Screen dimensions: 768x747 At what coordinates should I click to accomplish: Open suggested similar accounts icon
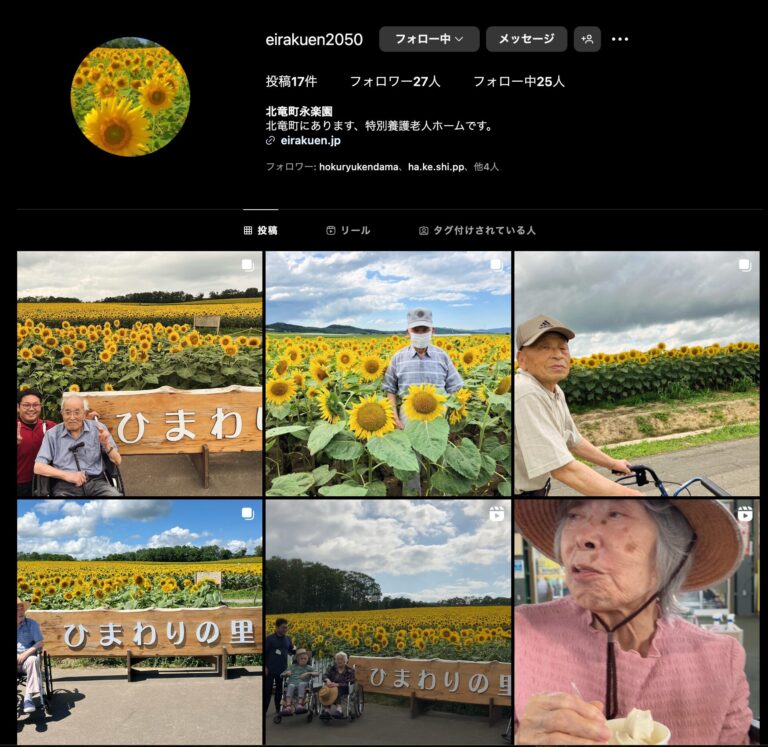pos(587,39)
